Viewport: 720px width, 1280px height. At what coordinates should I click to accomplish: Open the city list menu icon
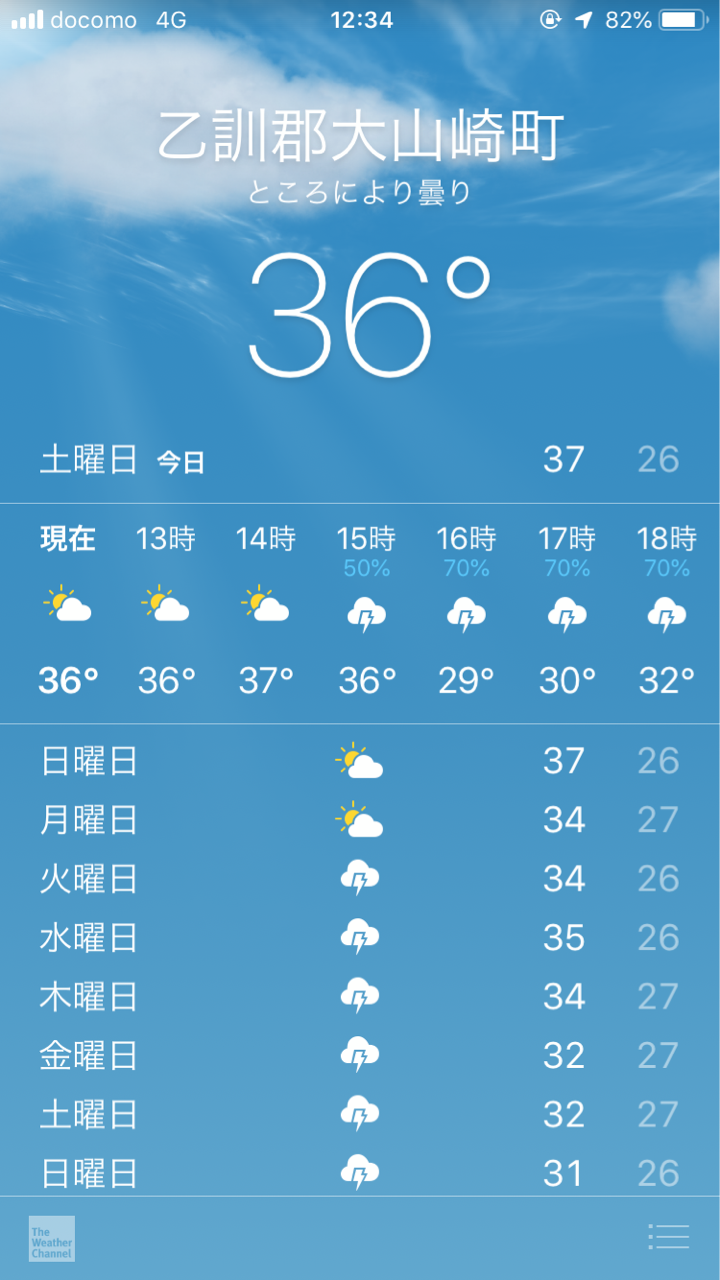pyautogui.click(x=668, y=1237)
